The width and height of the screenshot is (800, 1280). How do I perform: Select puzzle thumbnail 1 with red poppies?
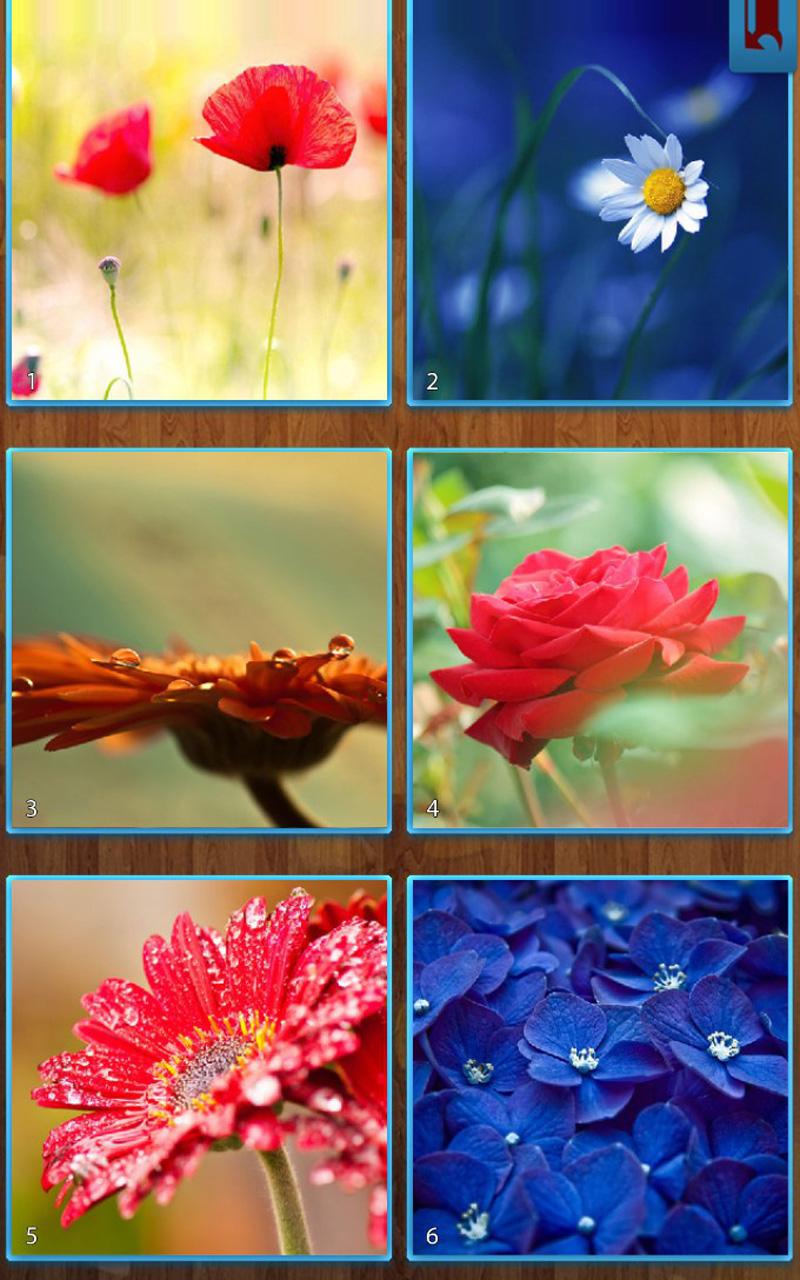200,200
